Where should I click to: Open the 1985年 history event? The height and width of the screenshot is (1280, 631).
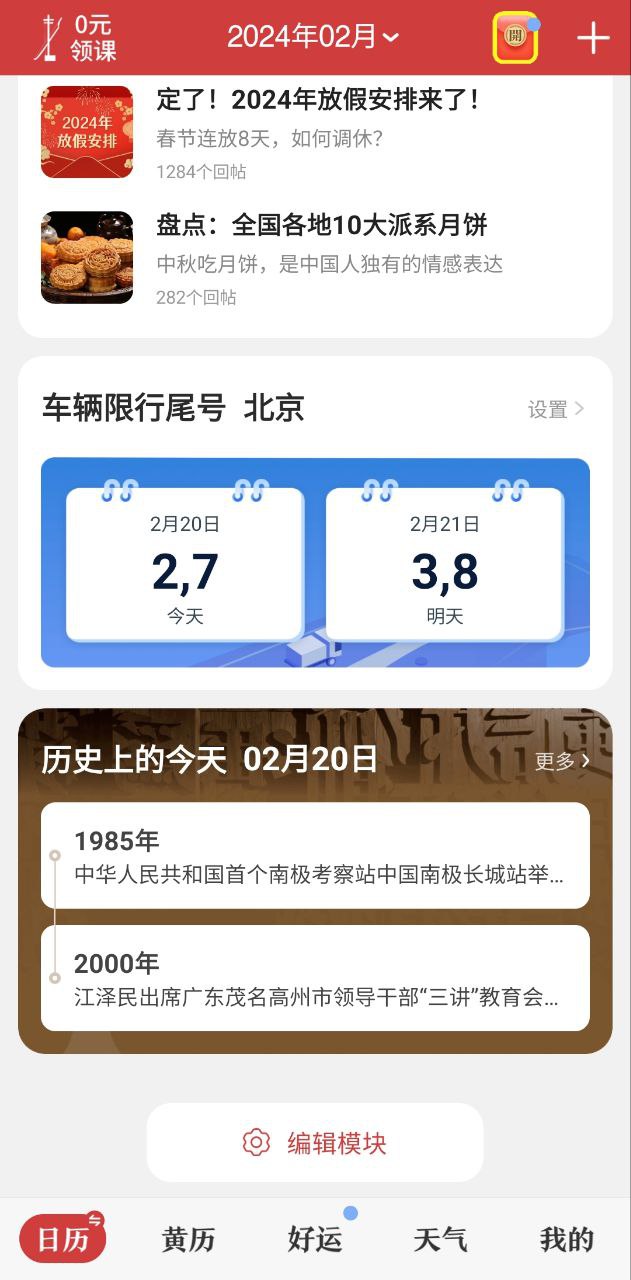pyautogui.click(x=315, y=856)
